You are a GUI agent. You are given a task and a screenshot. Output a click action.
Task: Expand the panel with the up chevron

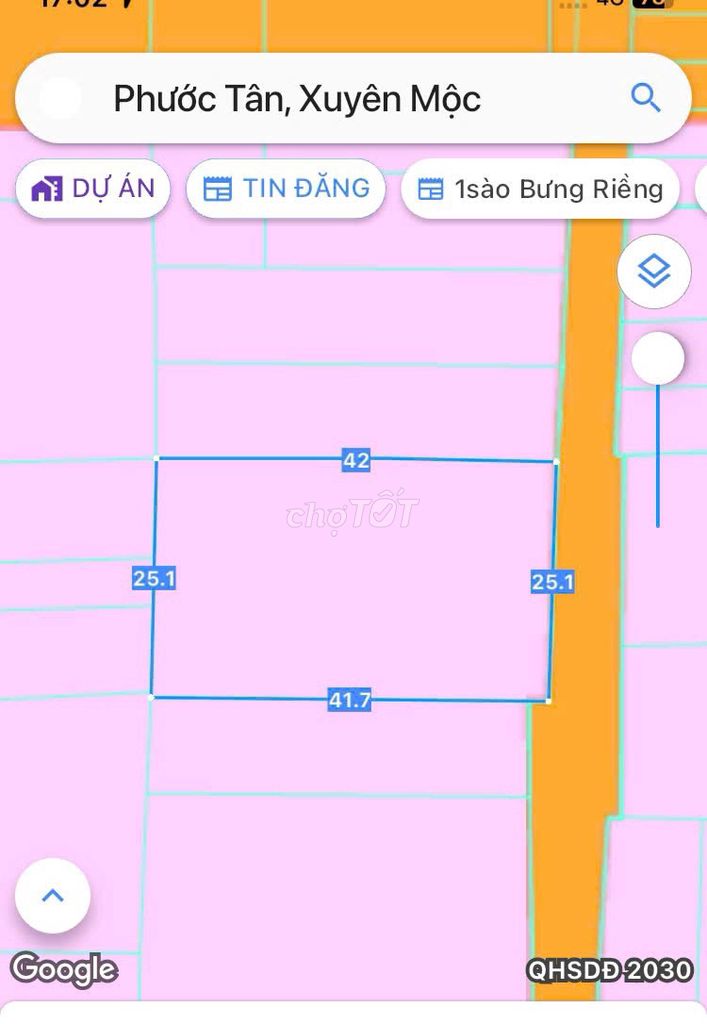coord(53,896)
